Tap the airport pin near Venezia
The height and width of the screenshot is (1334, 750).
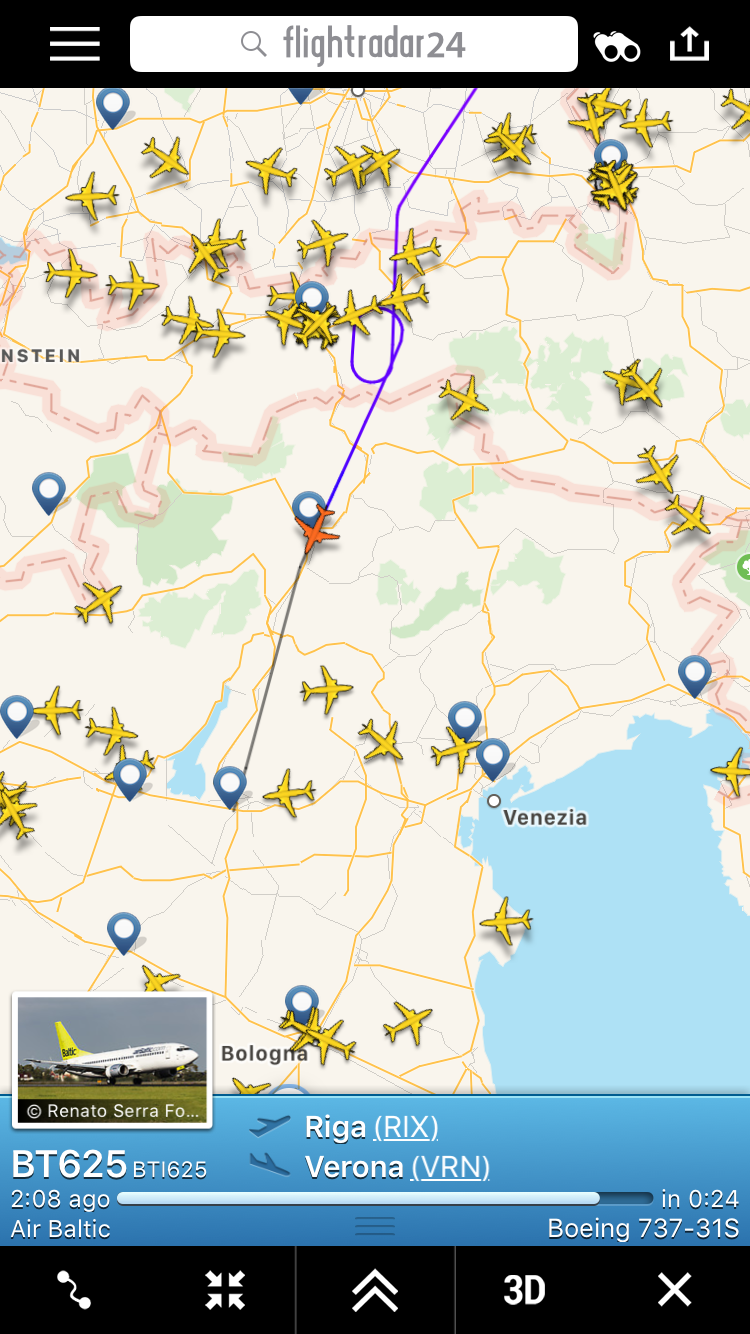pos(492,757)
